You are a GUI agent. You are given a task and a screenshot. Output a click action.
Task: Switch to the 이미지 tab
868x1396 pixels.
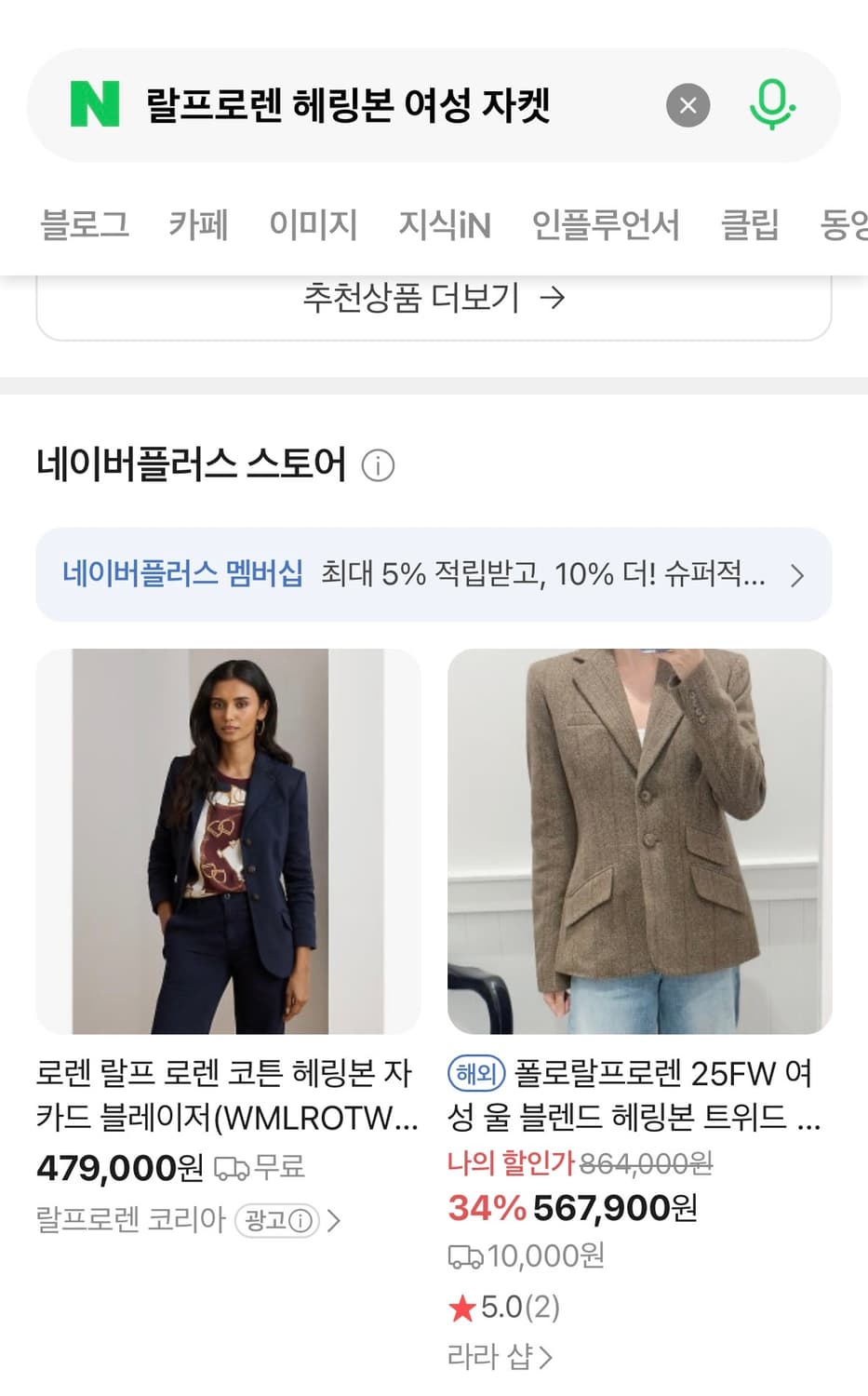[x=314, y=224]
